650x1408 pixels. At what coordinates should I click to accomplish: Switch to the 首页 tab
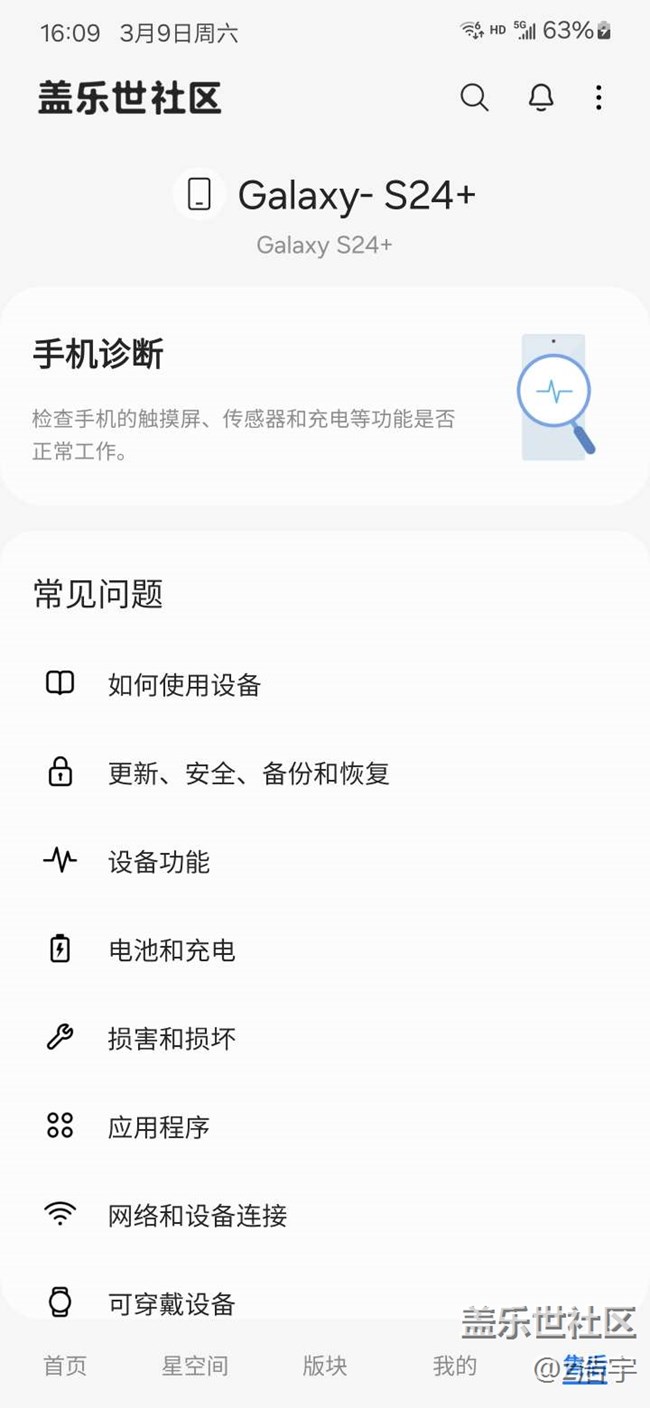[65, 1366]
